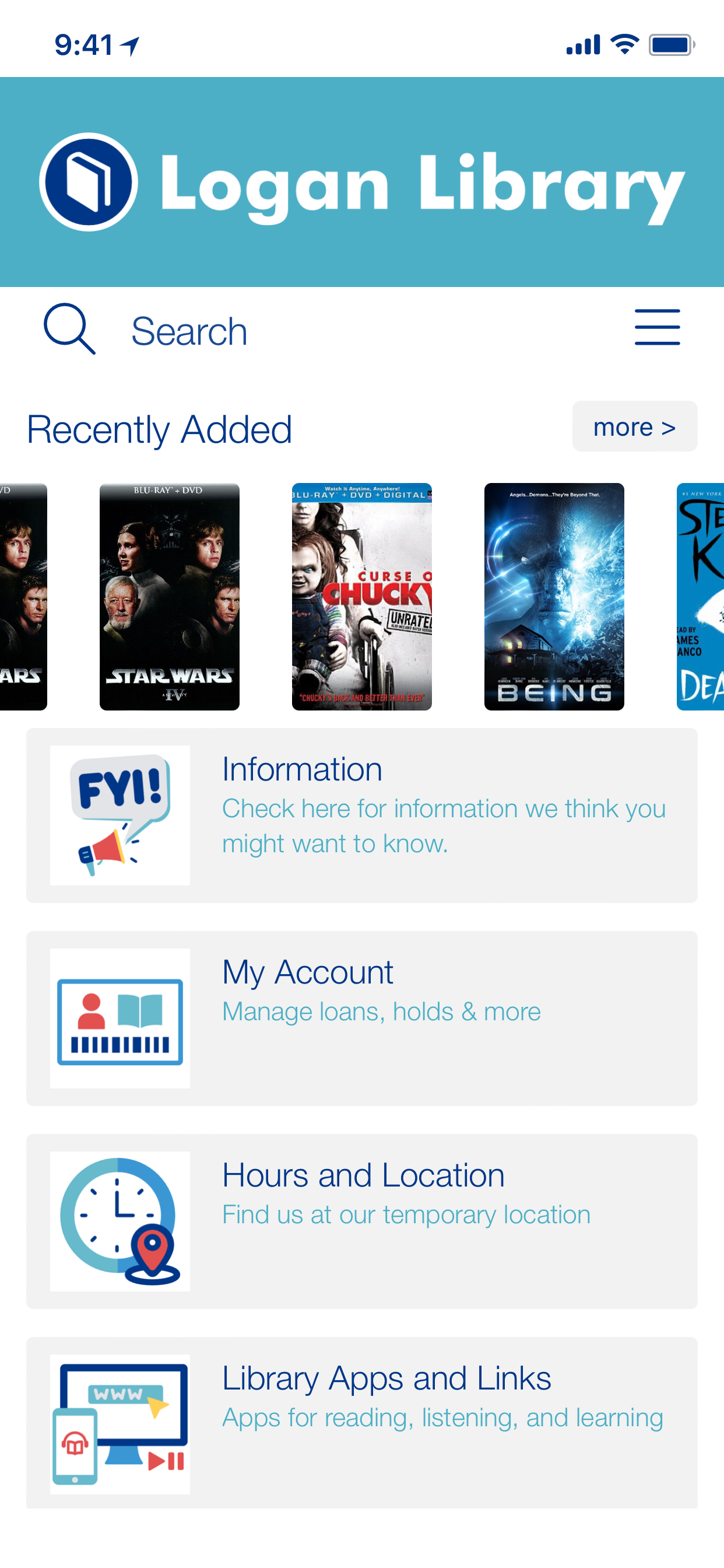This screenshot has width=724, height=1568.
Task: Tap the magnifying glass search icon
Action: coord(69,328)
